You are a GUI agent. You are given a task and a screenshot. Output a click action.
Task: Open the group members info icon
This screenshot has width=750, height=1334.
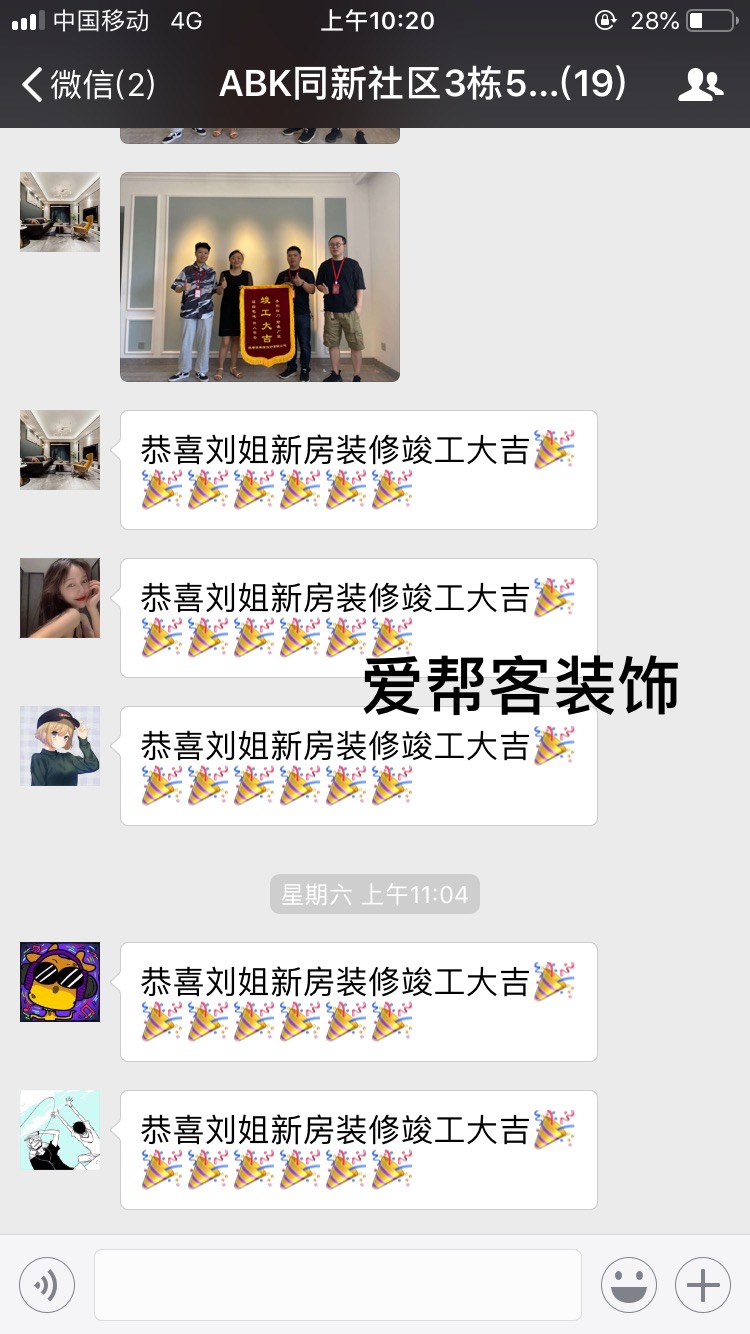(x=700, y=85)
